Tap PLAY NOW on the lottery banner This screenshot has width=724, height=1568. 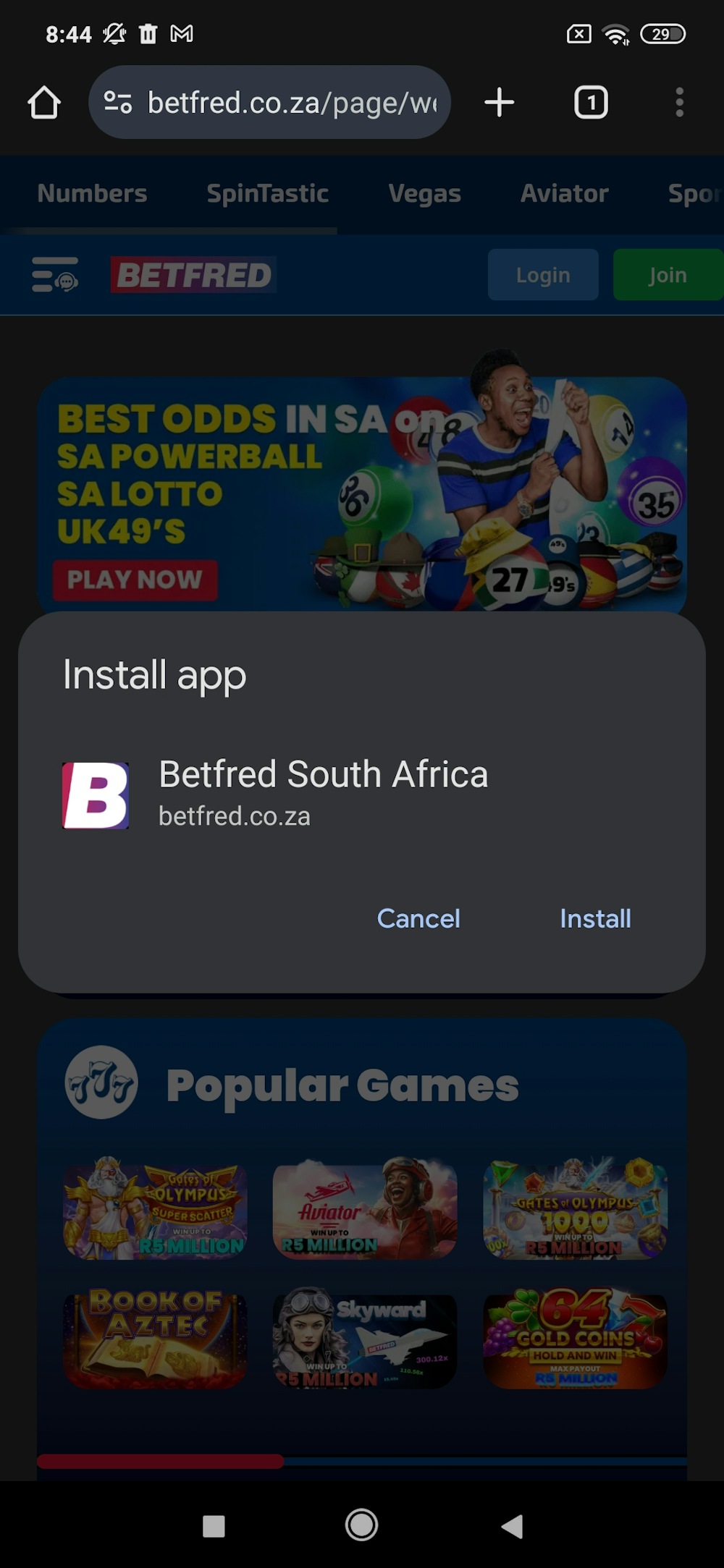(134, 578)
